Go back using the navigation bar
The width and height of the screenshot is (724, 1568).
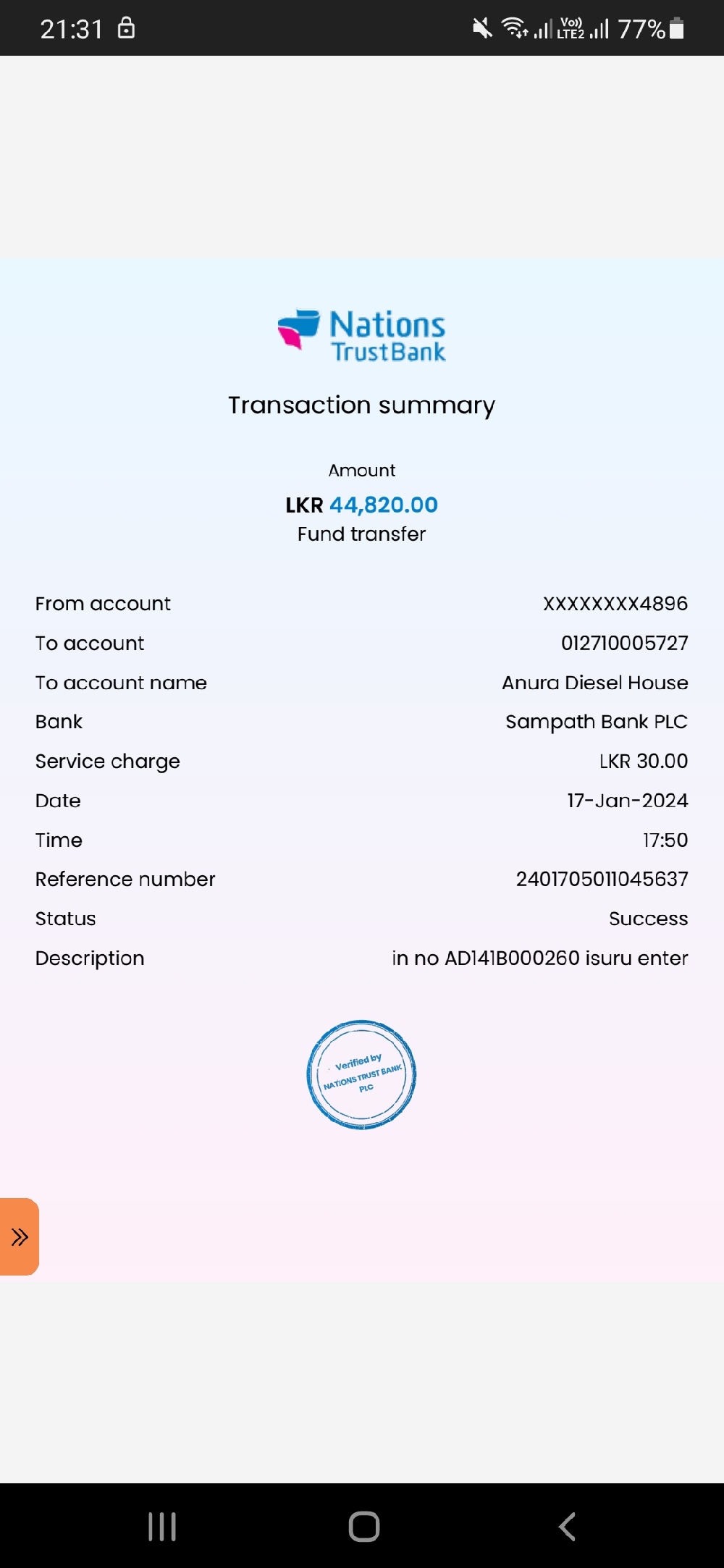click(567, 1527)
